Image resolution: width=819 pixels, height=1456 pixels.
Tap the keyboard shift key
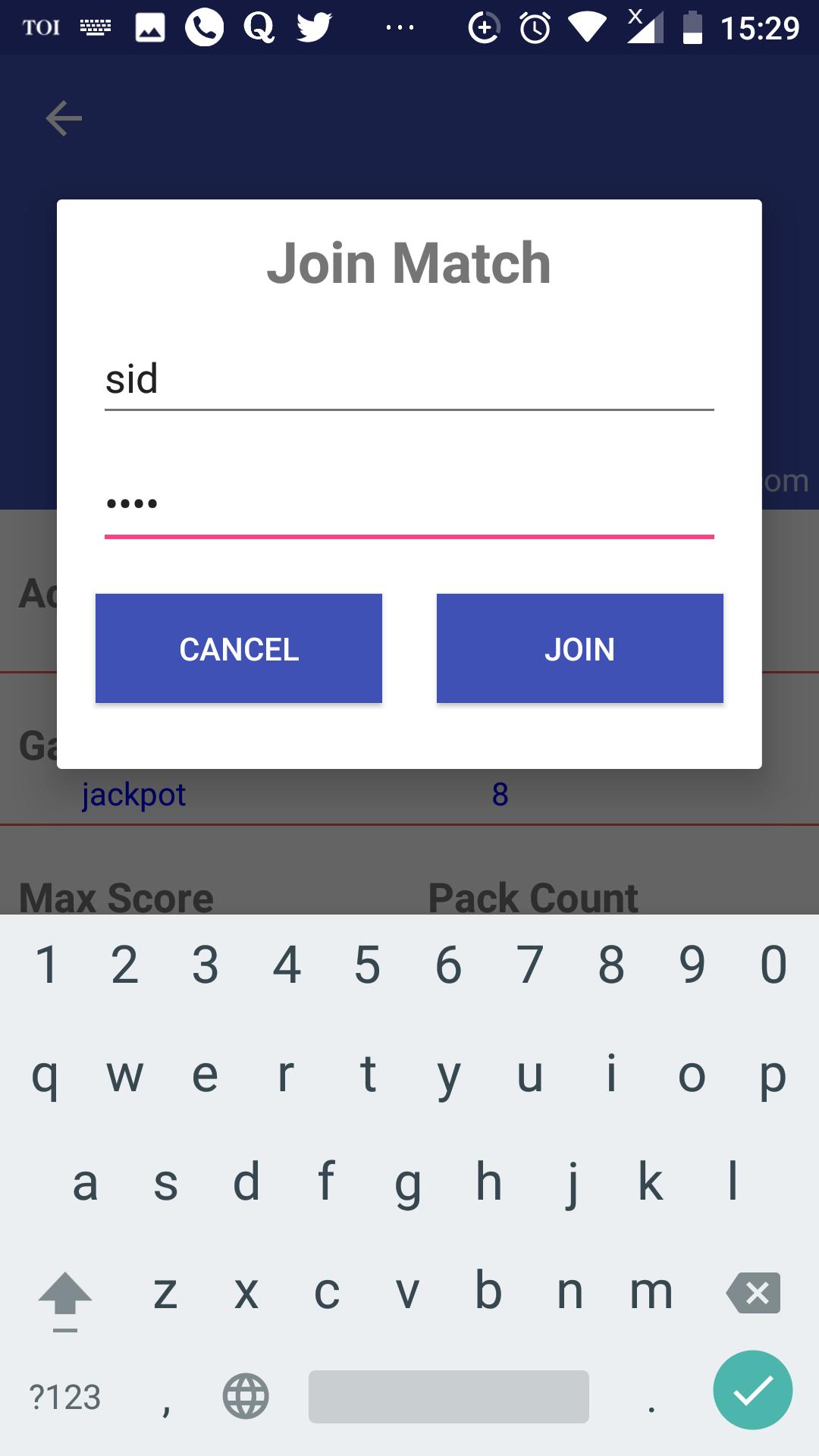pyautogui.click(x=65, y=1297)
